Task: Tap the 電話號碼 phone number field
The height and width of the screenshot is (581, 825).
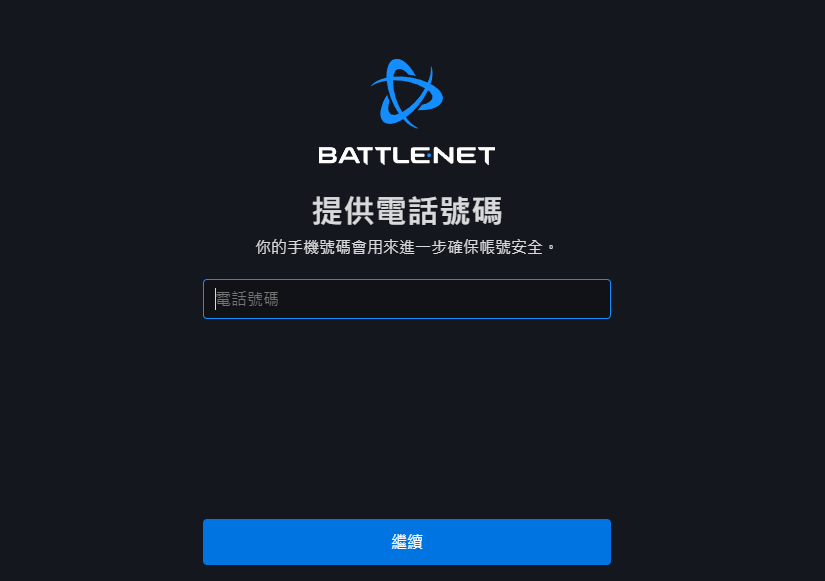Action: pyautogui.click(x=406, y=299)
